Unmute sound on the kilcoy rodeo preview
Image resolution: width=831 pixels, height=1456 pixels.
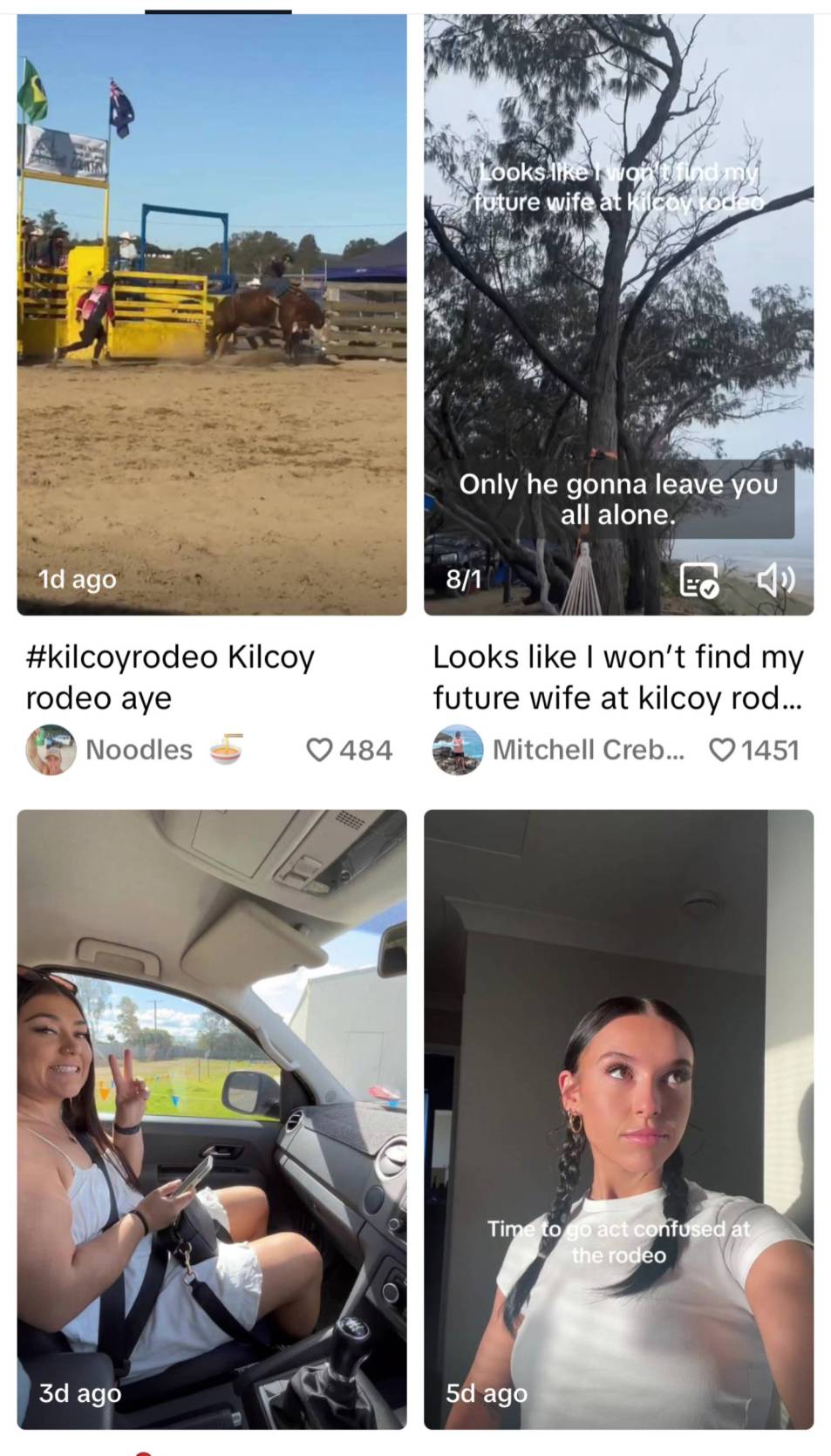pos(774,579)
